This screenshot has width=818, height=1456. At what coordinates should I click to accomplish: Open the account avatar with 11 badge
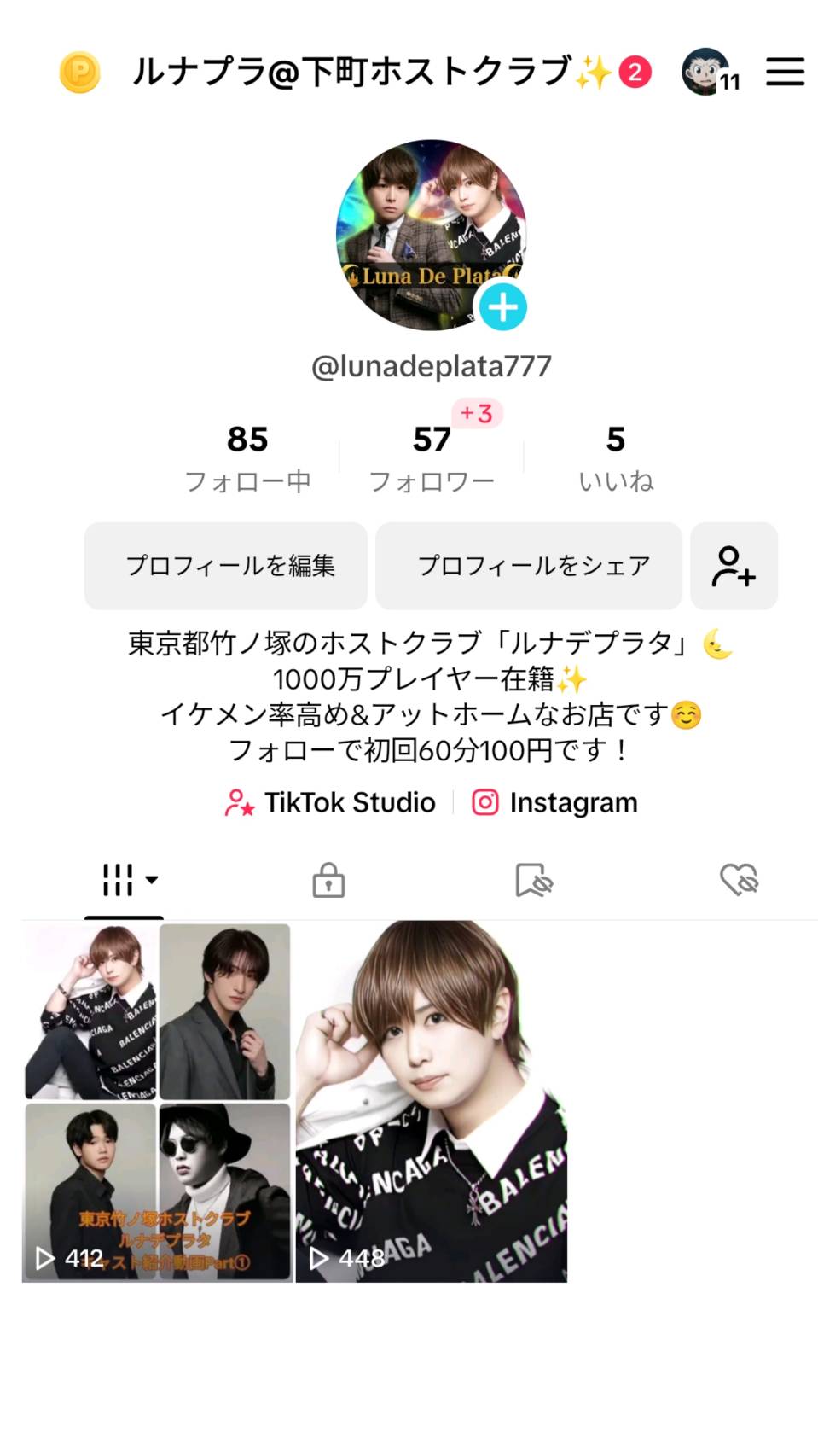point(708,73)
